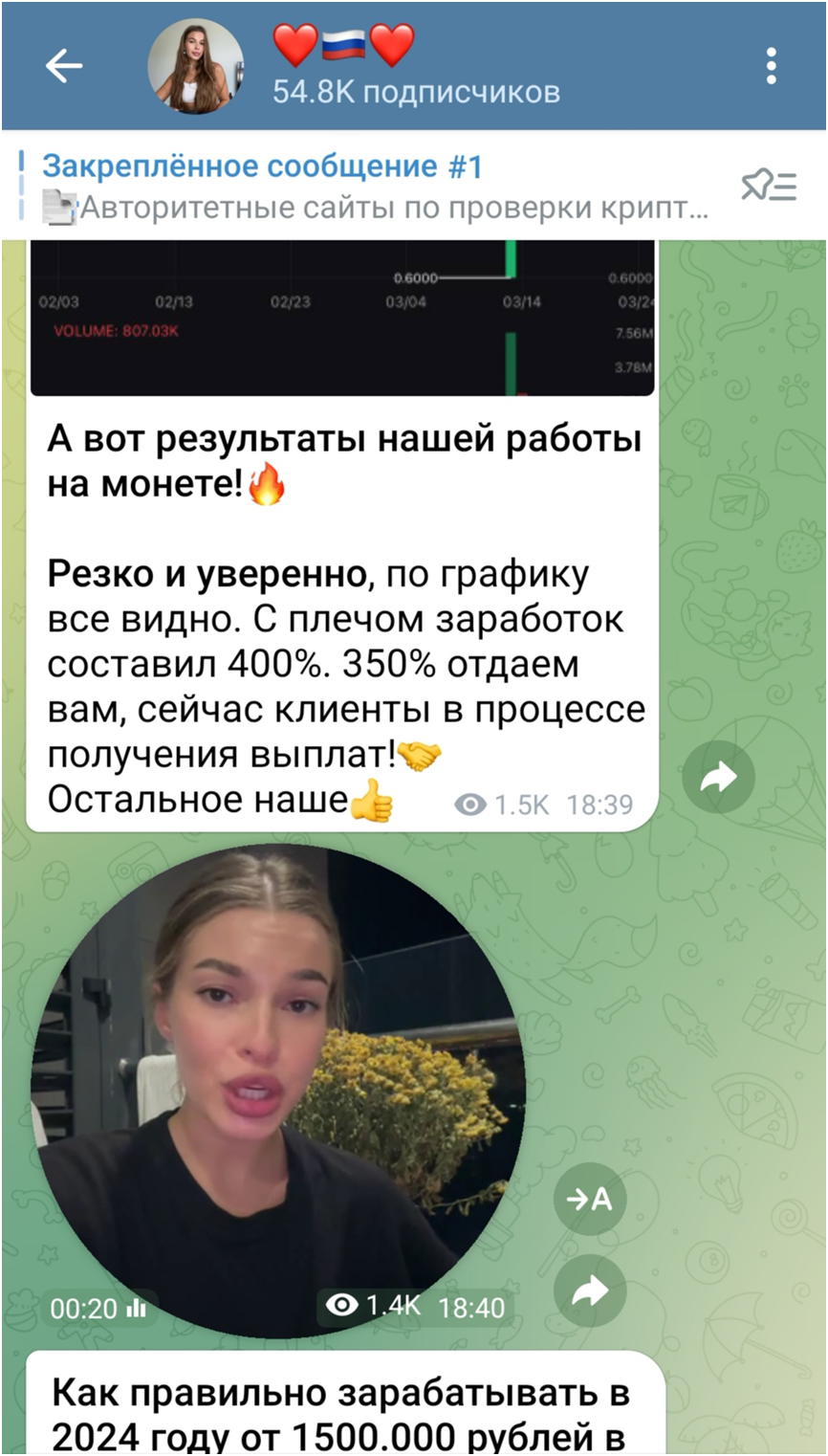Screen dimensions: 828x1456
Task: Go back using the arrow
Action: (x=64, y=66)
